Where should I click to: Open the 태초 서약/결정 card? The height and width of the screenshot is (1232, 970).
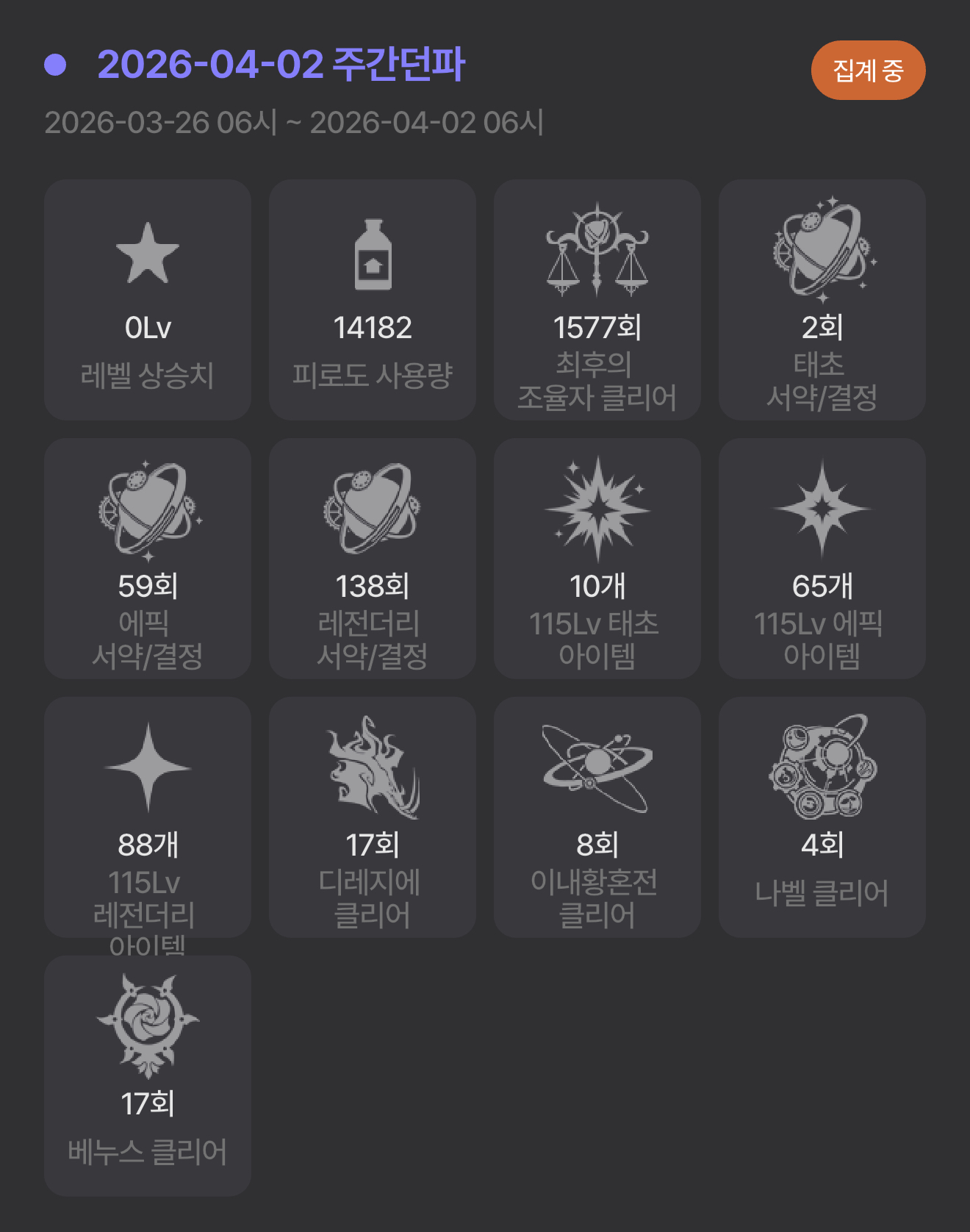(822, 300)
